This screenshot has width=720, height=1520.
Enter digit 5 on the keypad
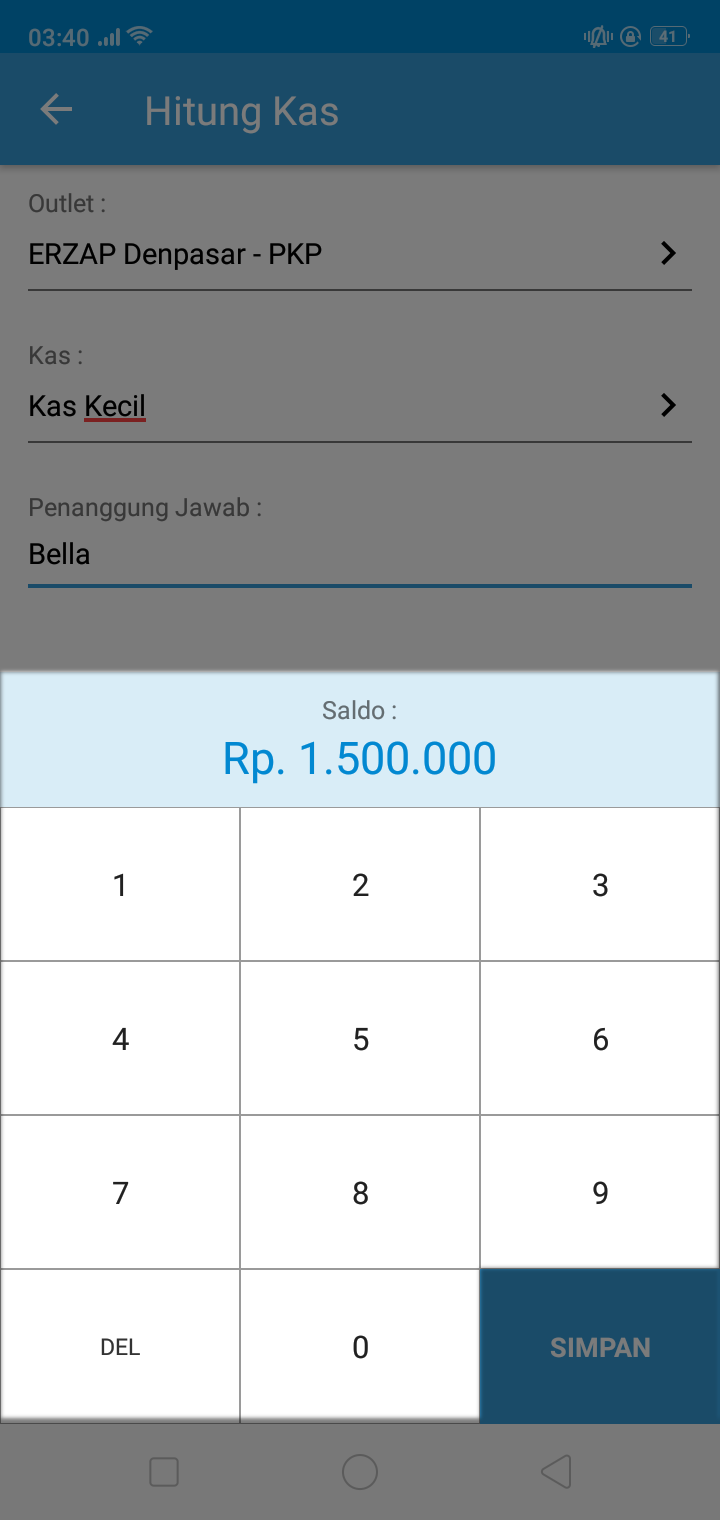pyautogui.click(x=360, y=1039)
